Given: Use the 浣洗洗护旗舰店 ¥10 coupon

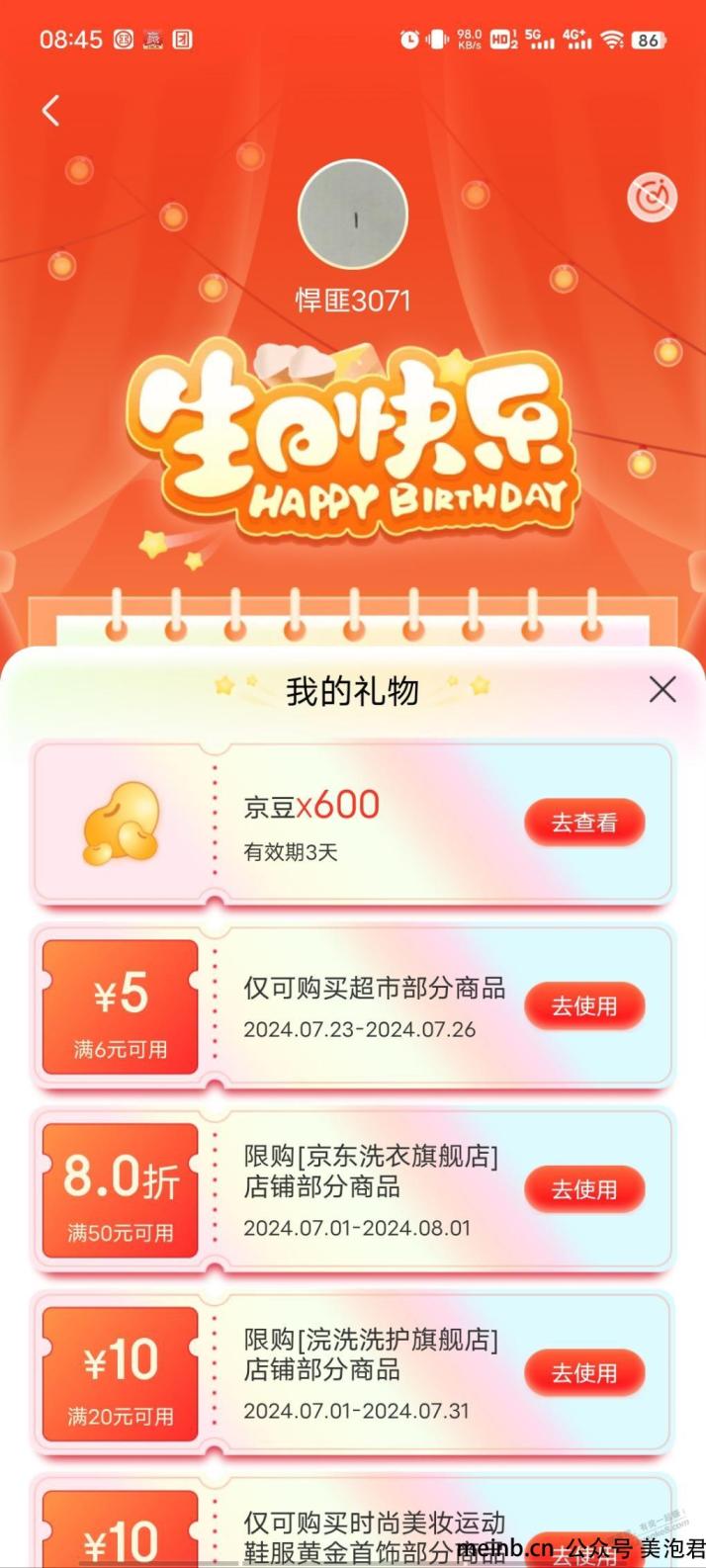Looking at the screenshot, I should click(583, 1373).
